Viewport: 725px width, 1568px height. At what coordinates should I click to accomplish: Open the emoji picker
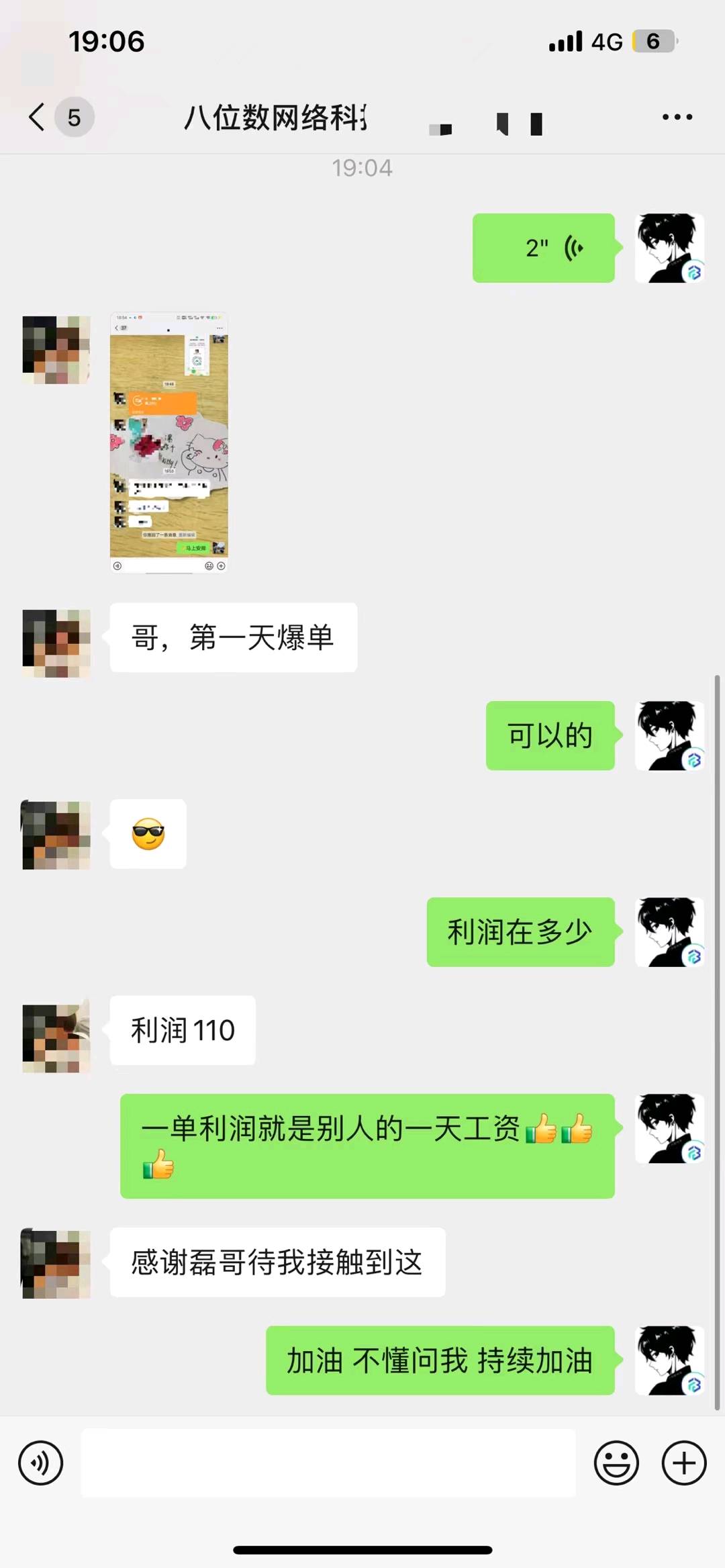click(616, 1463)
